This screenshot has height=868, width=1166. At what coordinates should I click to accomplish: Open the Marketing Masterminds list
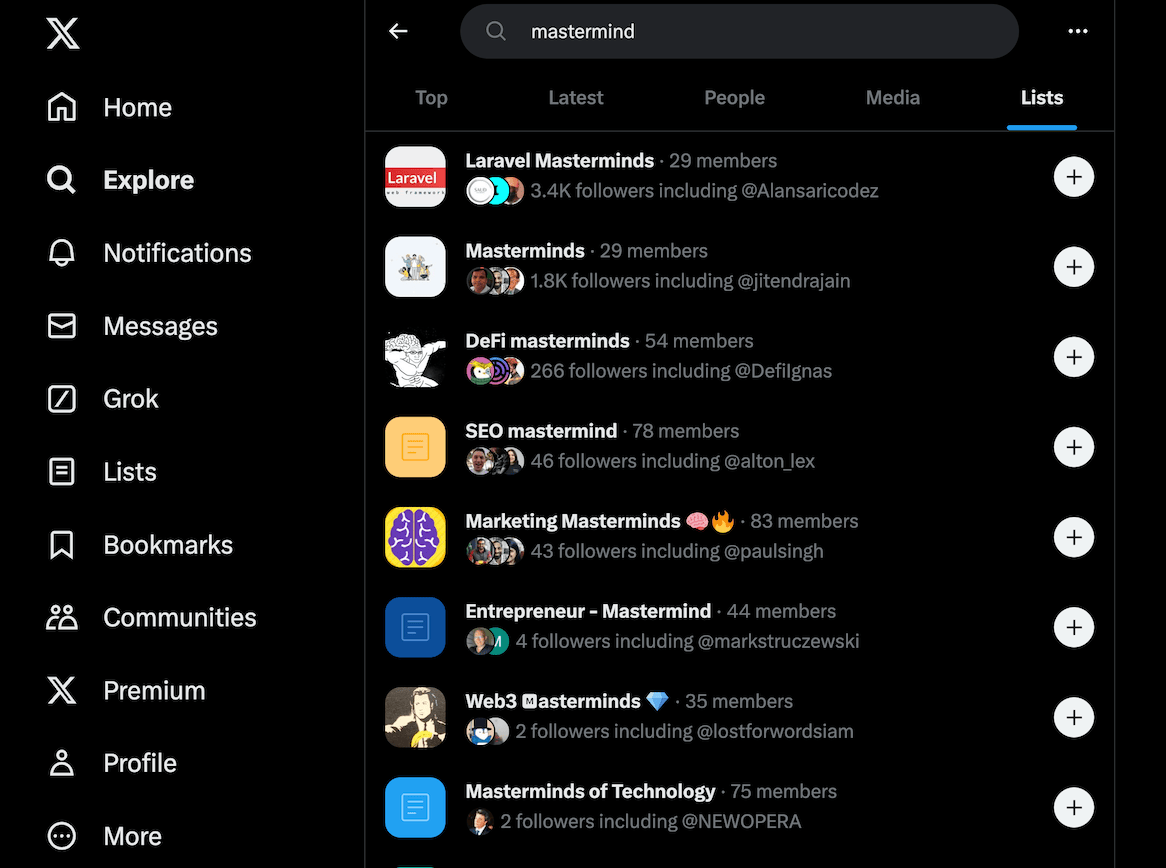click(x=573, y=521)
